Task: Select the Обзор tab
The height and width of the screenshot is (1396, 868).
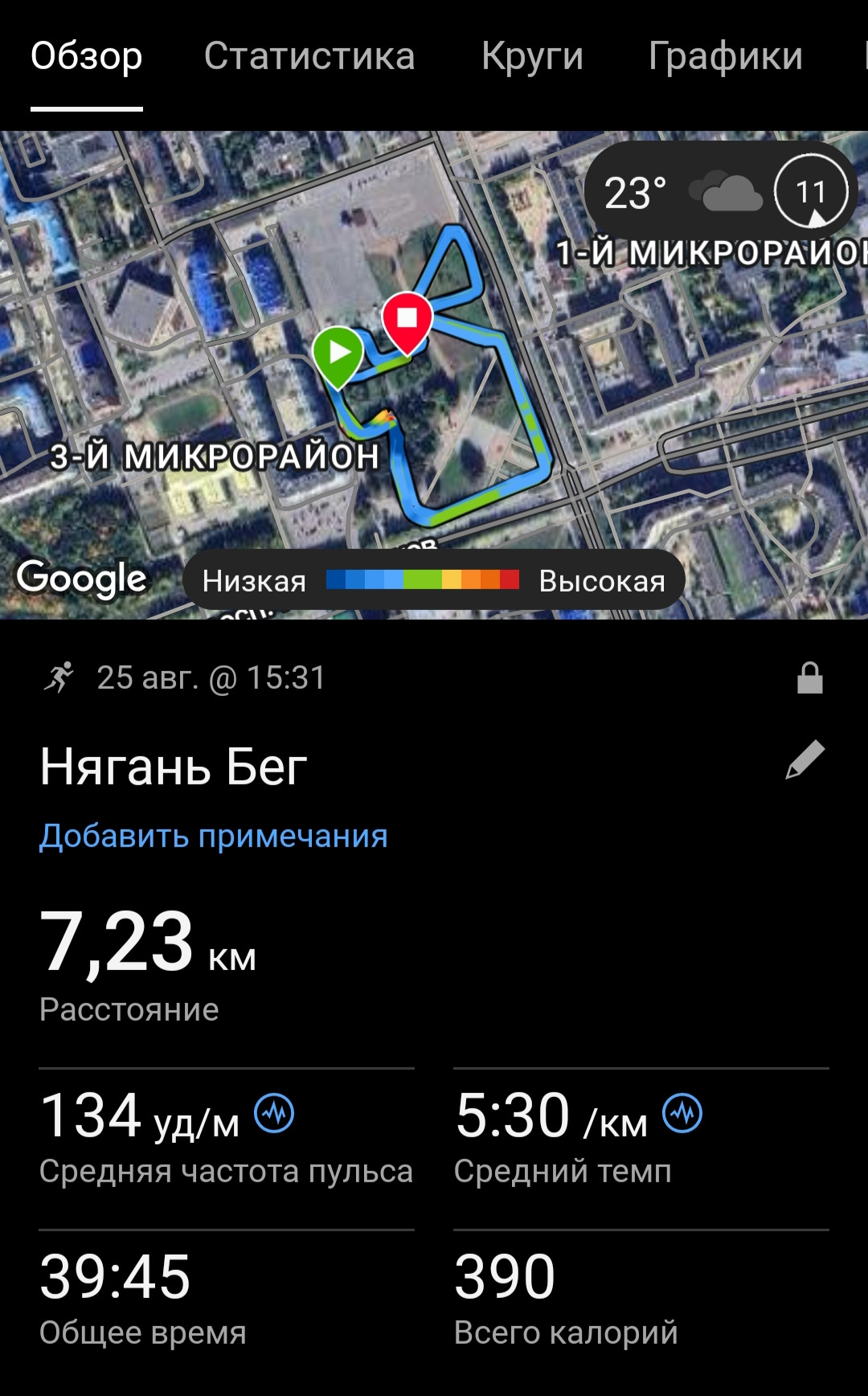Action: point(87,56)
